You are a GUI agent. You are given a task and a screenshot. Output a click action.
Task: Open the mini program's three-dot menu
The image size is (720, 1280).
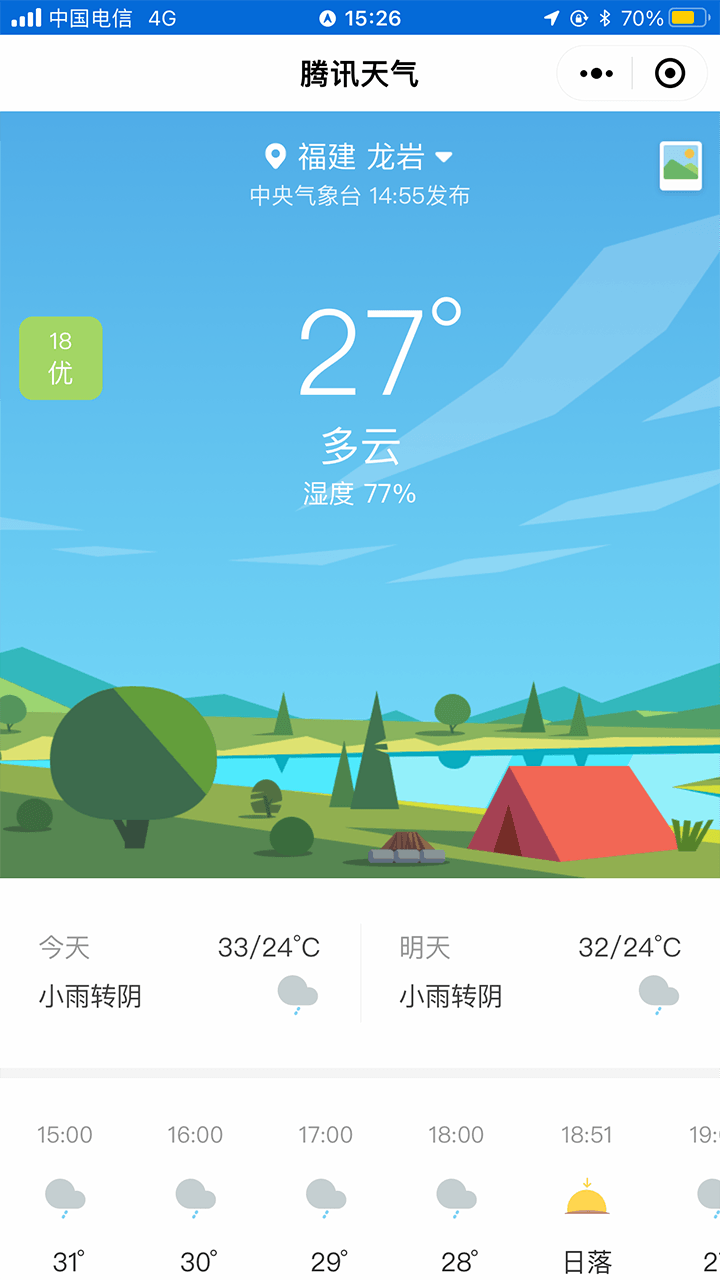point(596,73)
